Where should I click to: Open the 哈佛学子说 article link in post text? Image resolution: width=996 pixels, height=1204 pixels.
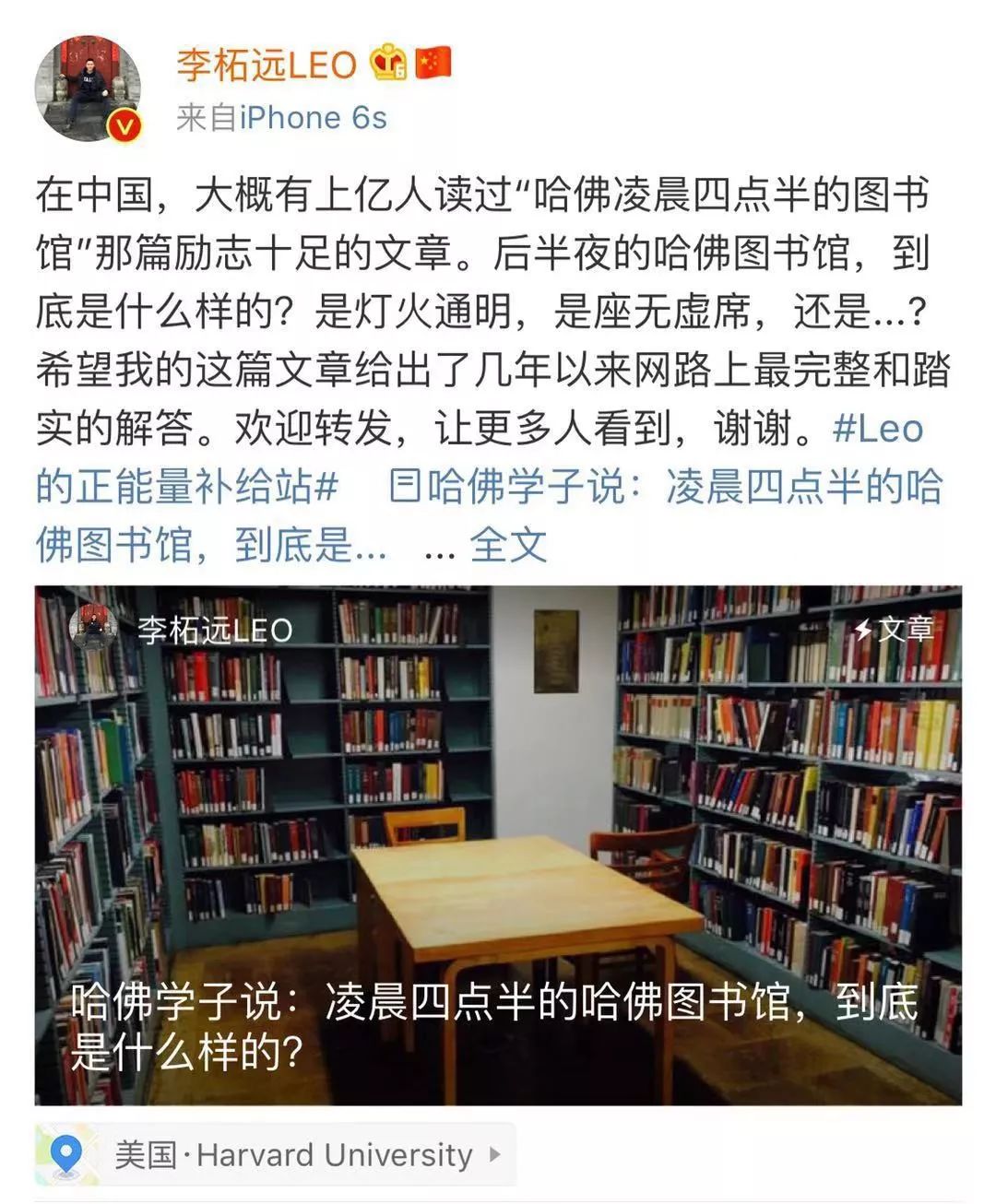(664, 486)
